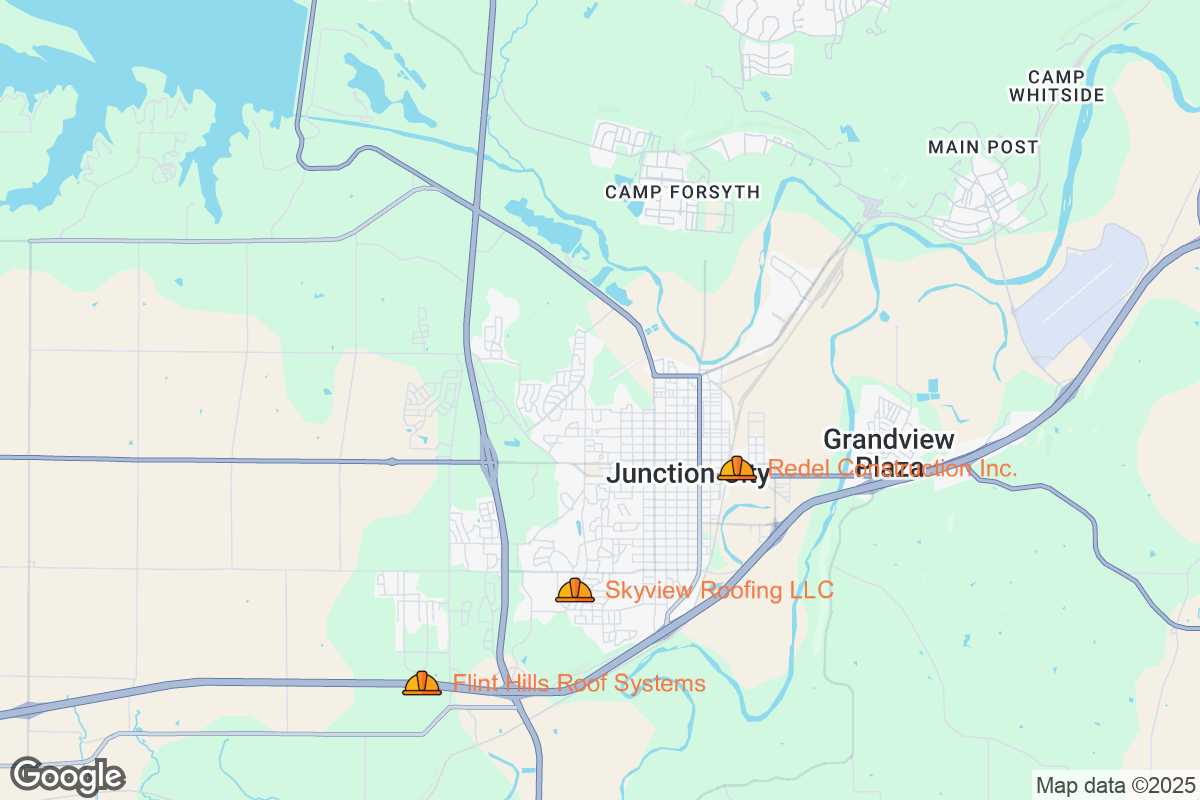This screenshot has width=1200, height=800.
Task: Select the Skyview Roofing LLC marker
Action: coord(575,590)
